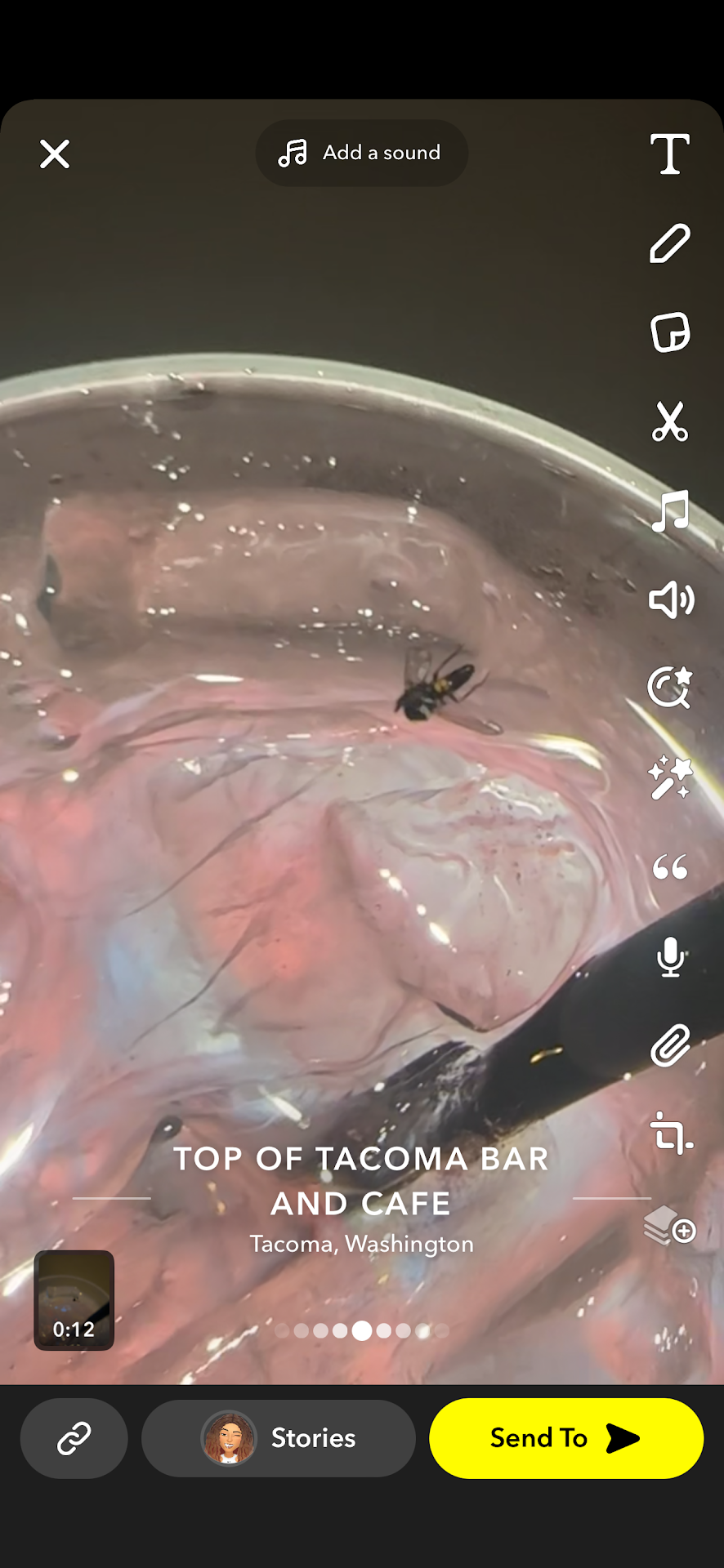This screenshot has height=1568, width=724.
Task: Open the sticker picker
Action: [x=670, y=332]
